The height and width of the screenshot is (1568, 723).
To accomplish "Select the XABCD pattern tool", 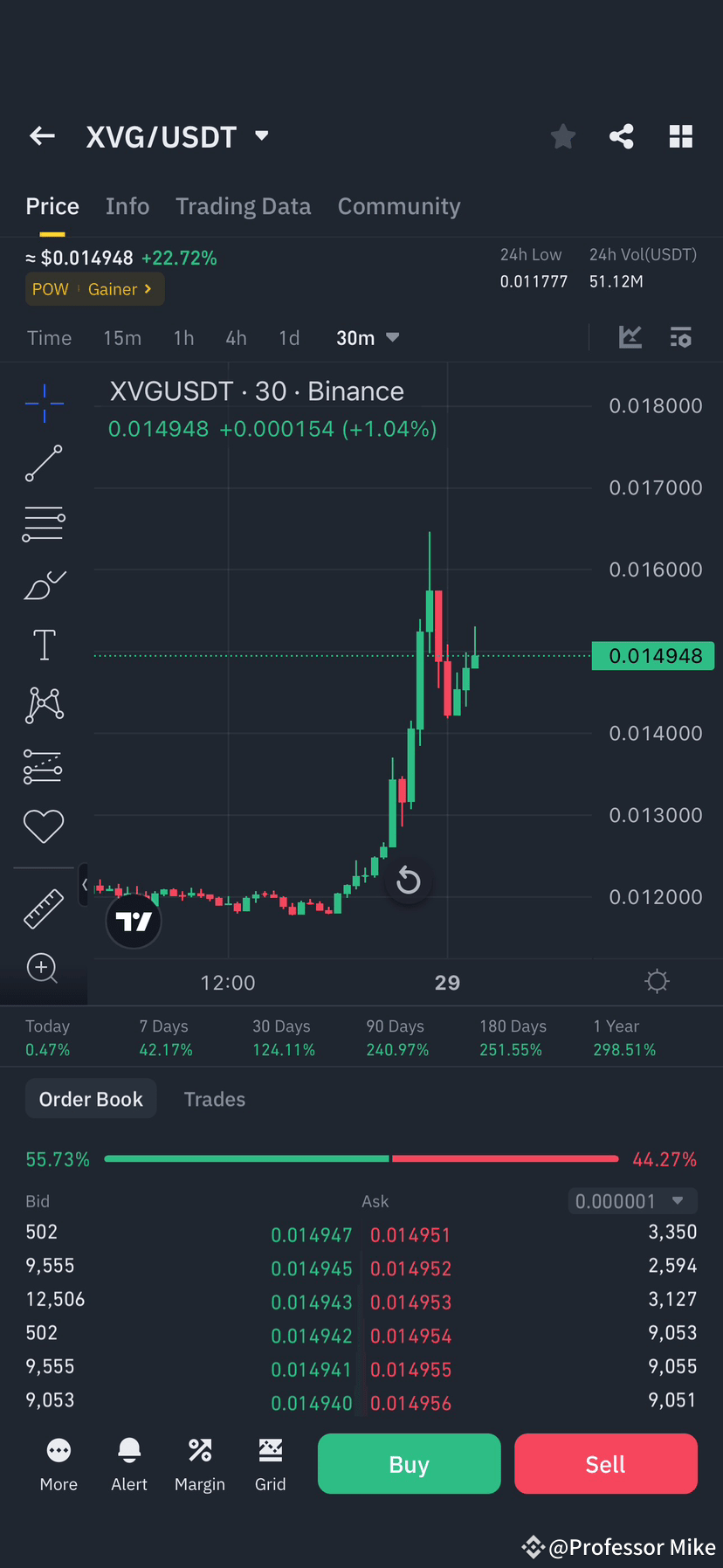I will (44, 705).
